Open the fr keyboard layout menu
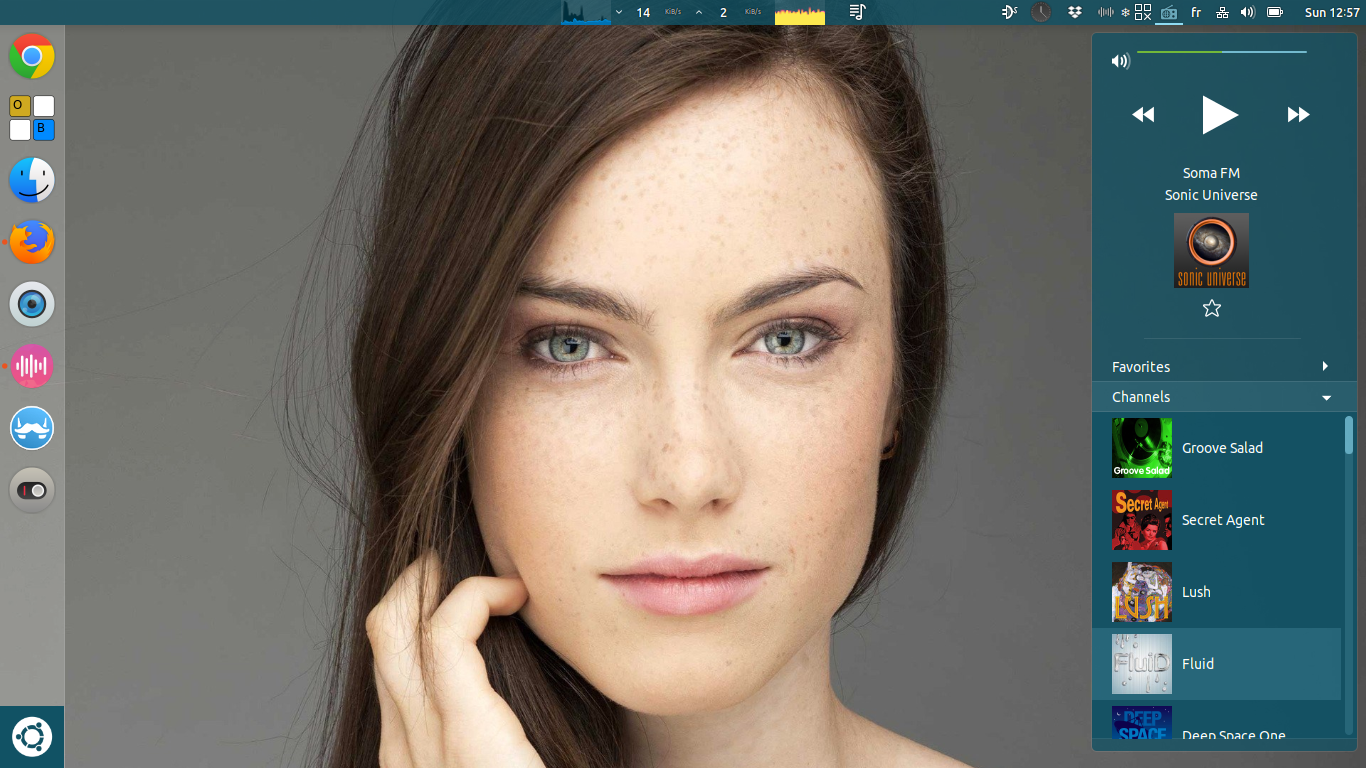The image size is (1366, 768). coord(1196,12)
